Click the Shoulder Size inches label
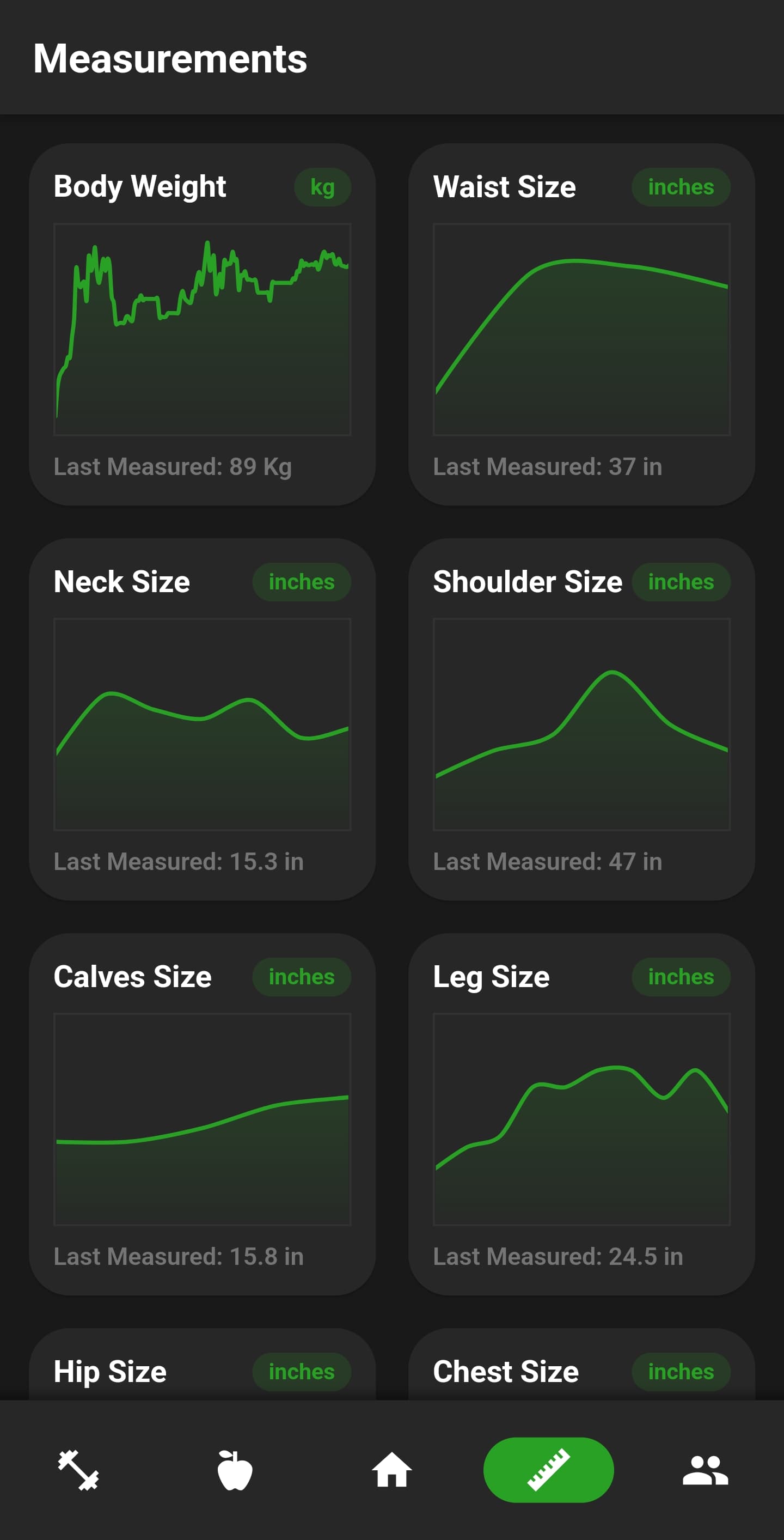784x1540 pixels. [x=681, y=582]
